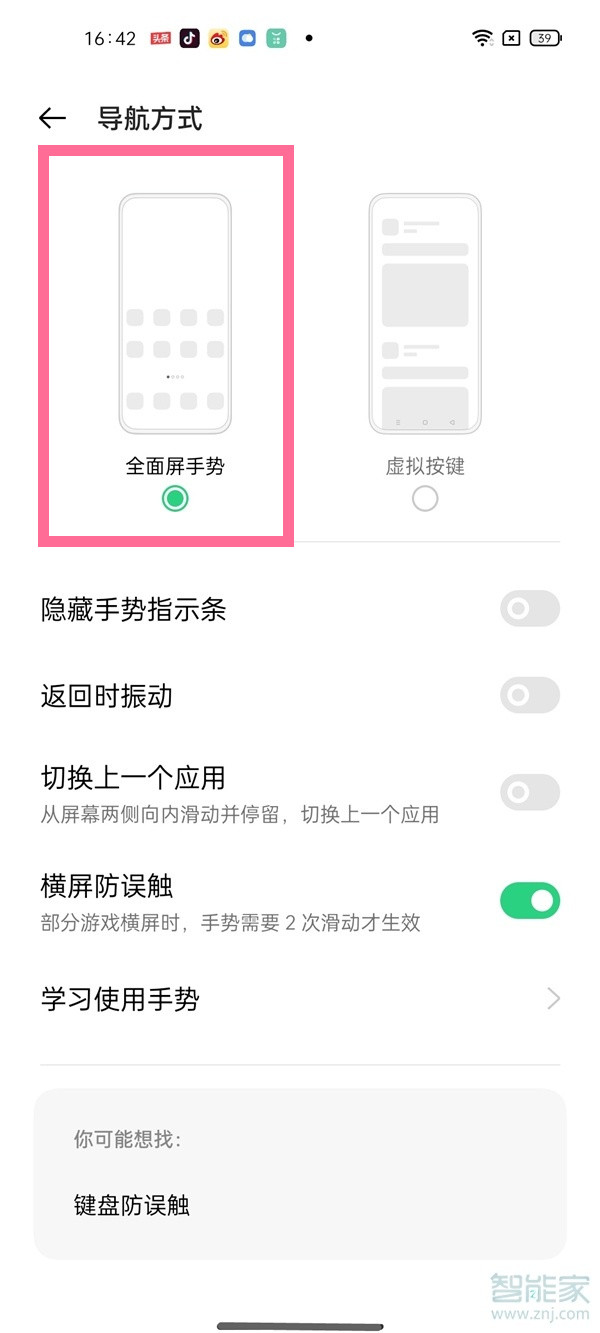600x1333 pixels.
Task: Disable 横屏防误触 switch
Action: click(529, 900)
